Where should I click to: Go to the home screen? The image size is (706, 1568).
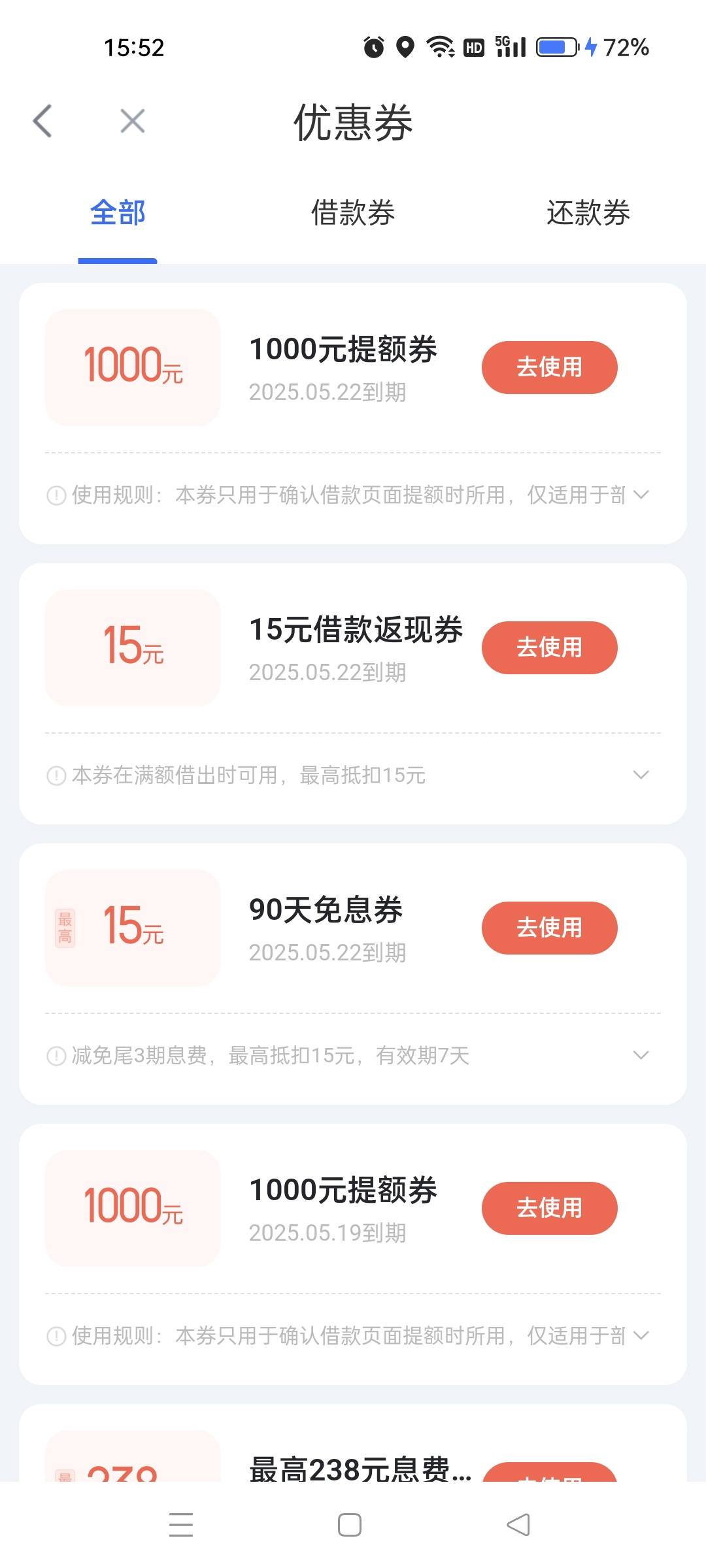pyautogui.click(x=350, y=1525)
